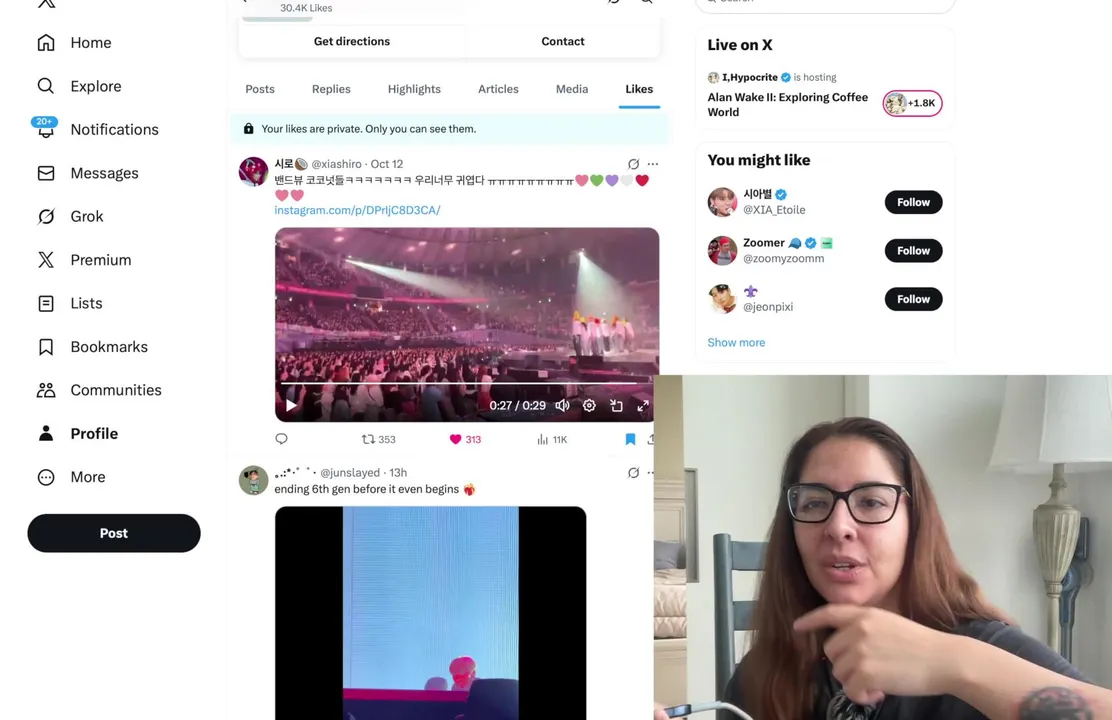Open Bookmarks in the sidebar

click(x=108, y=347)
